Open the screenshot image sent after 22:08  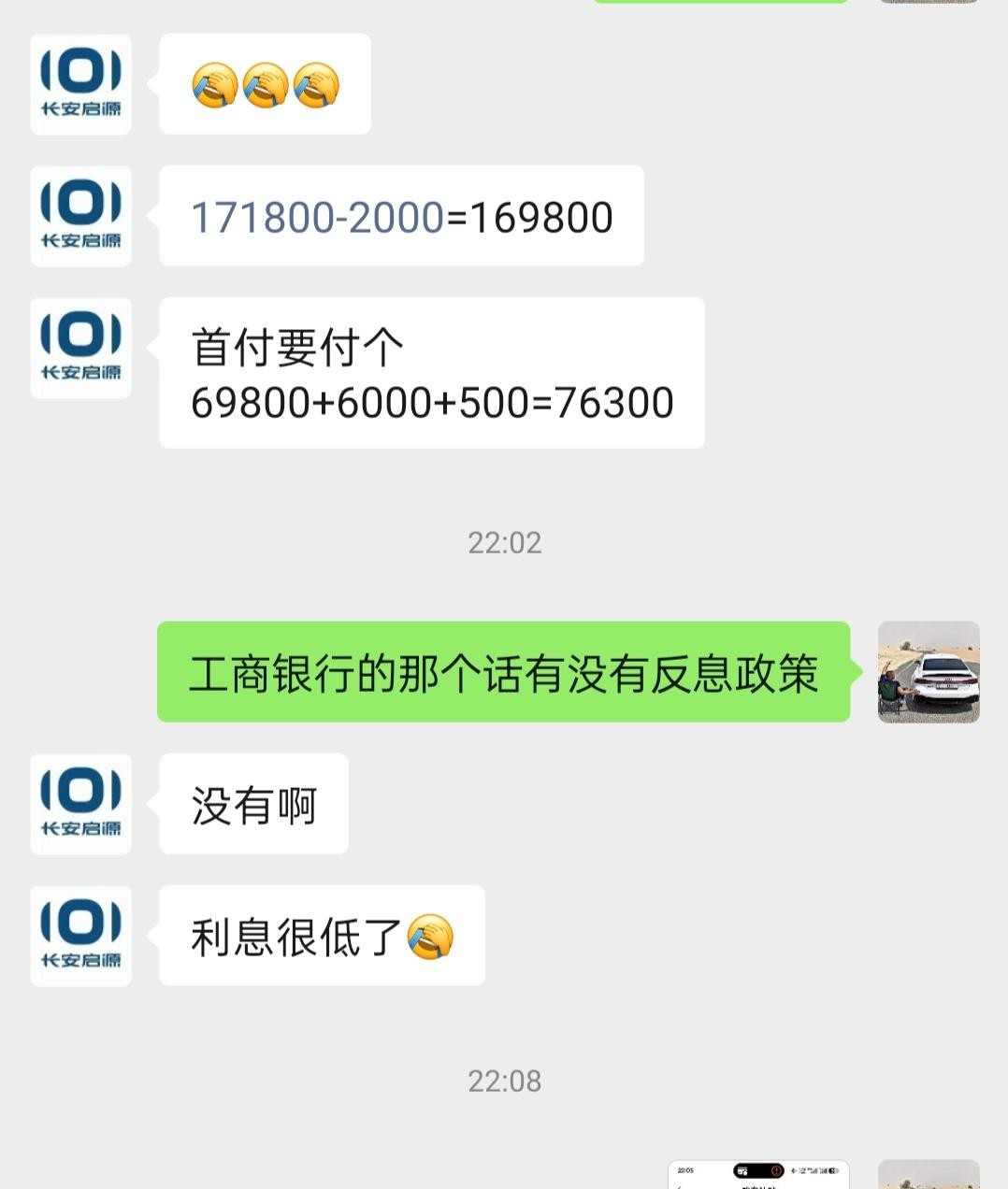pyautogui.click(x=757, y=1175)
